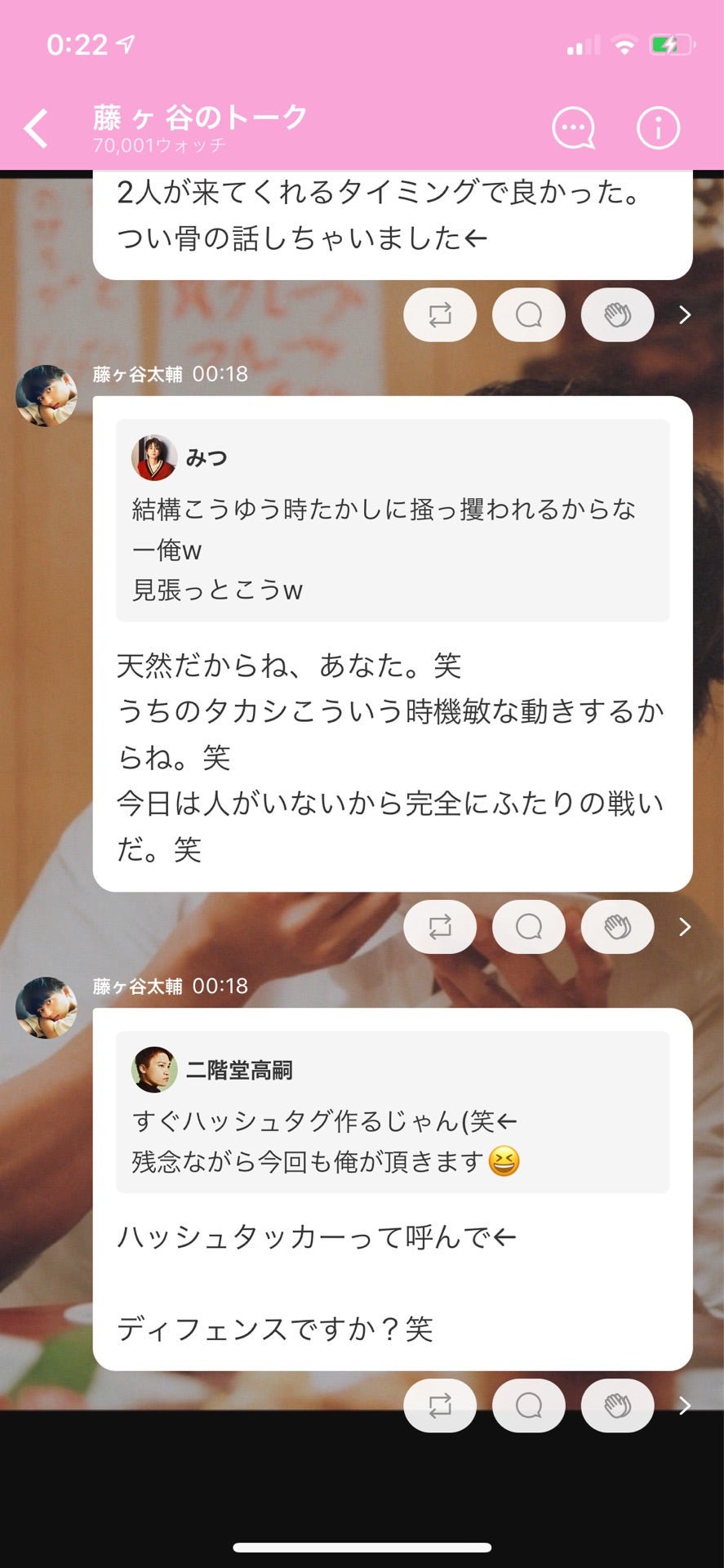This screenshot has width=724, height=1568.
Task: Clap for the ハッシュタッカー message
Action: click(x=617, y=1405)
